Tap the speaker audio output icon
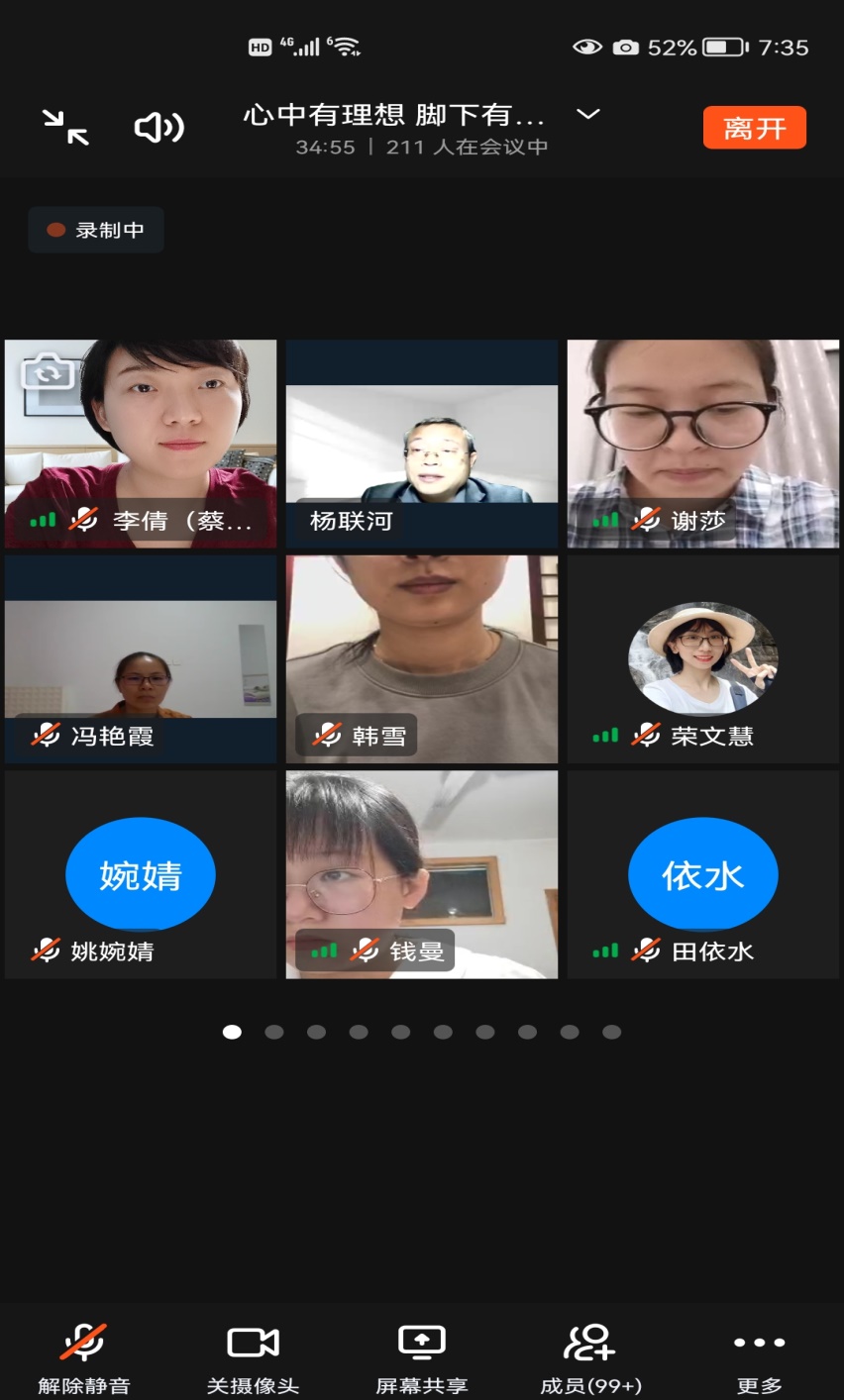Viewport: 844px width, 1400px height. [x=158, y=128]
